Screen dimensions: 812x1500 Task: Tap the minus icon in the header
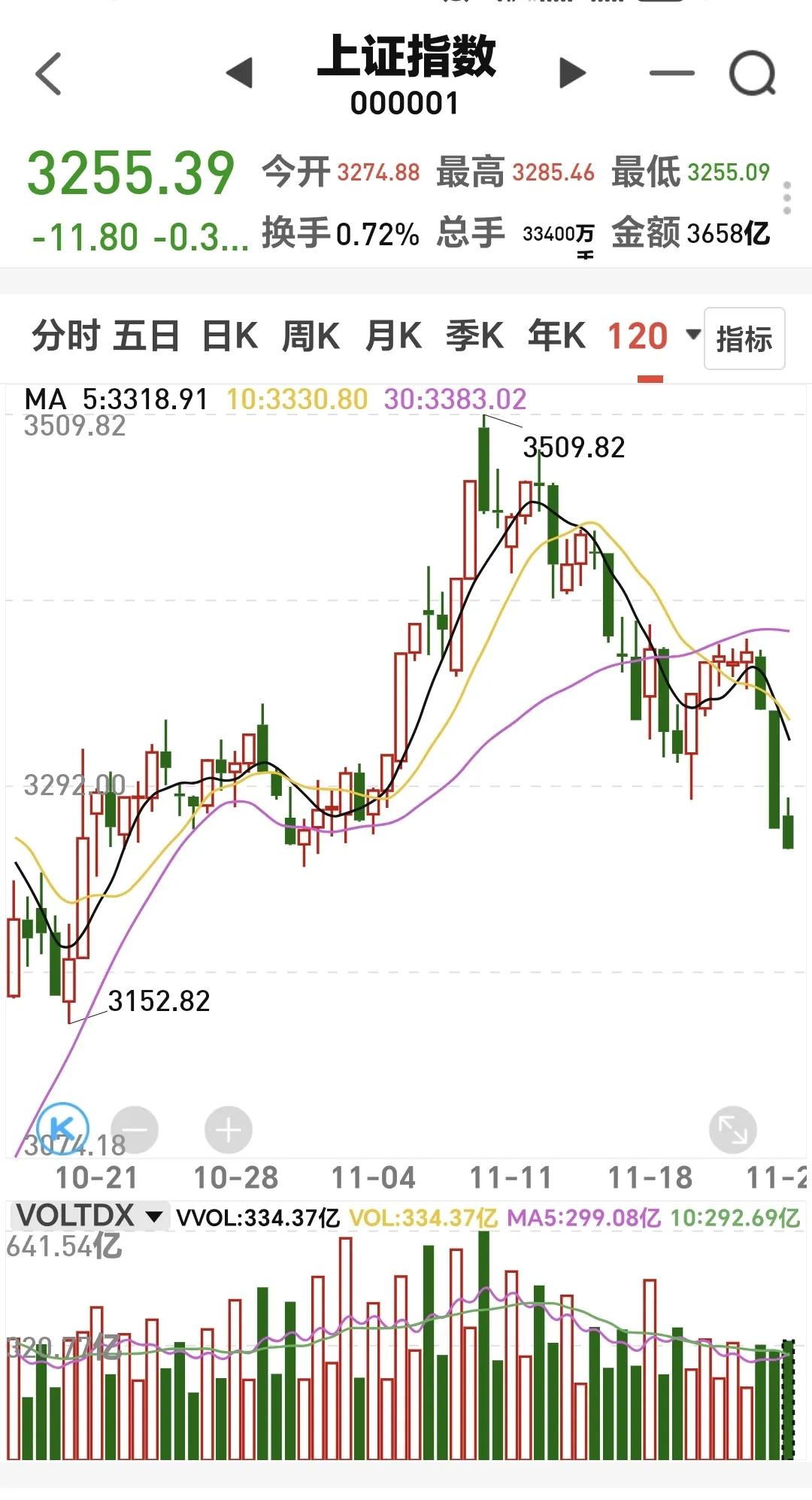(671, 73)
